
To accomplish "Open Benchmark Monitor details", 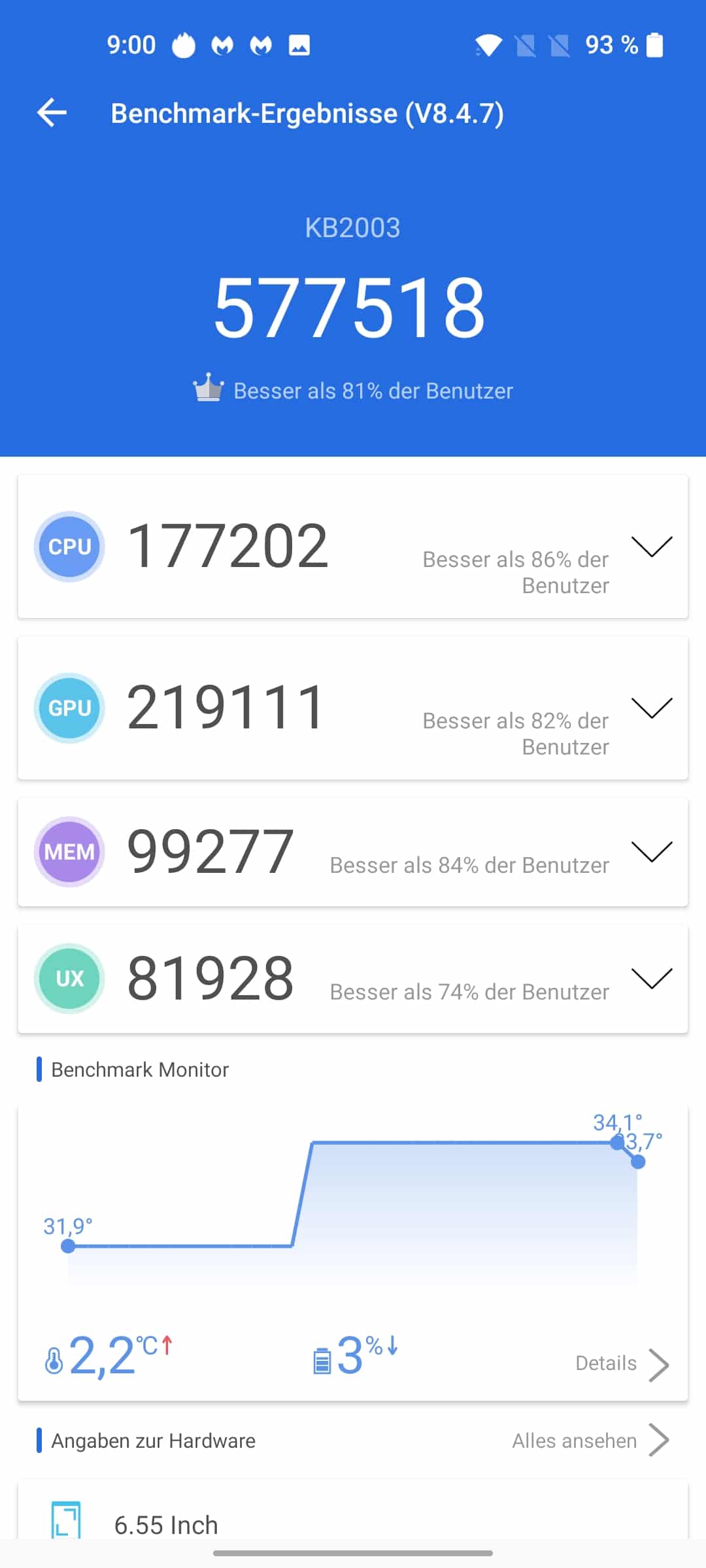I will (x=622, y=1364).
